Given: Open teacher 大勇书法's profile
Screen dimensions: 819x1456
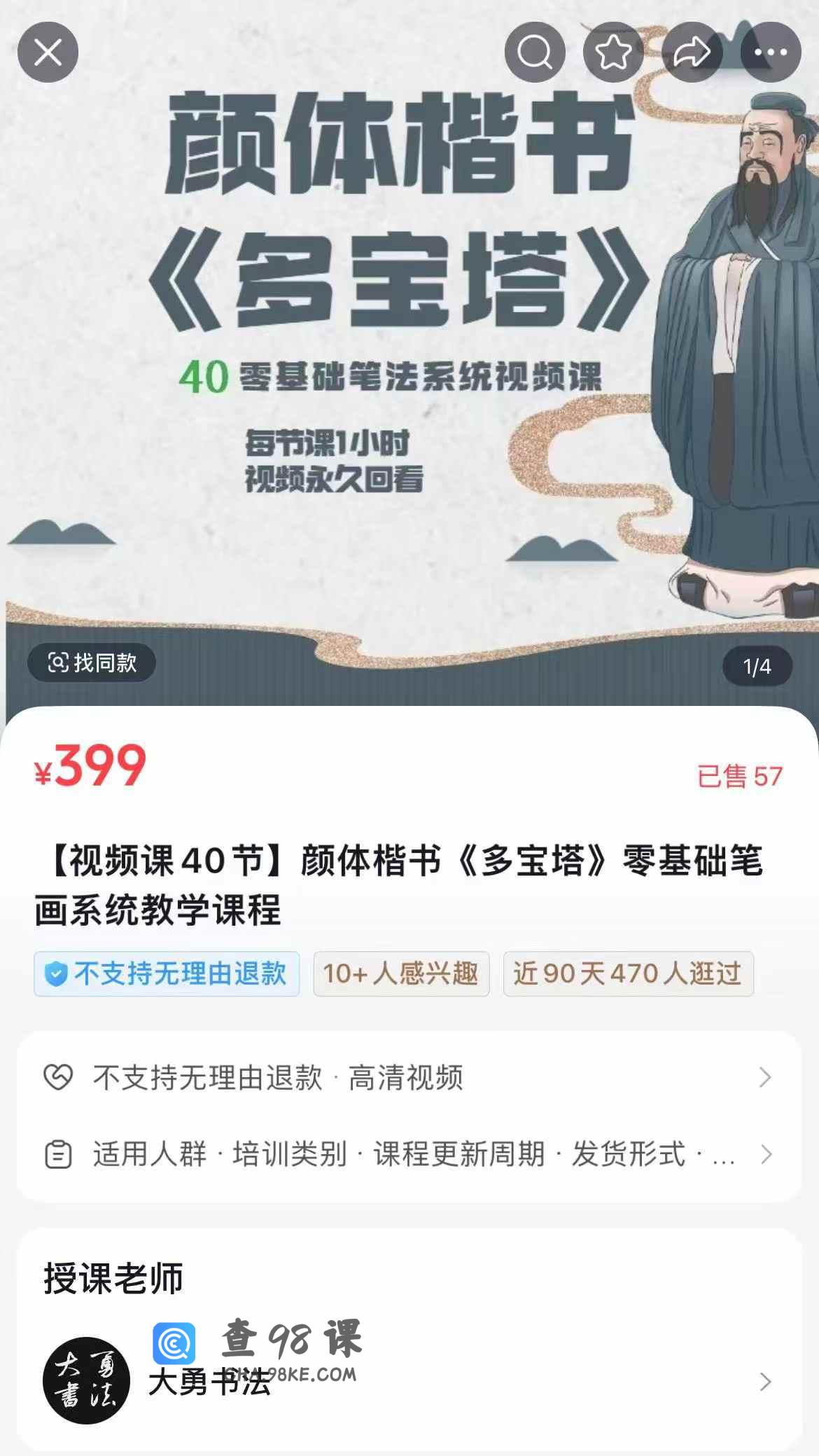Looking at the screenshot, I should point(409,1381).
